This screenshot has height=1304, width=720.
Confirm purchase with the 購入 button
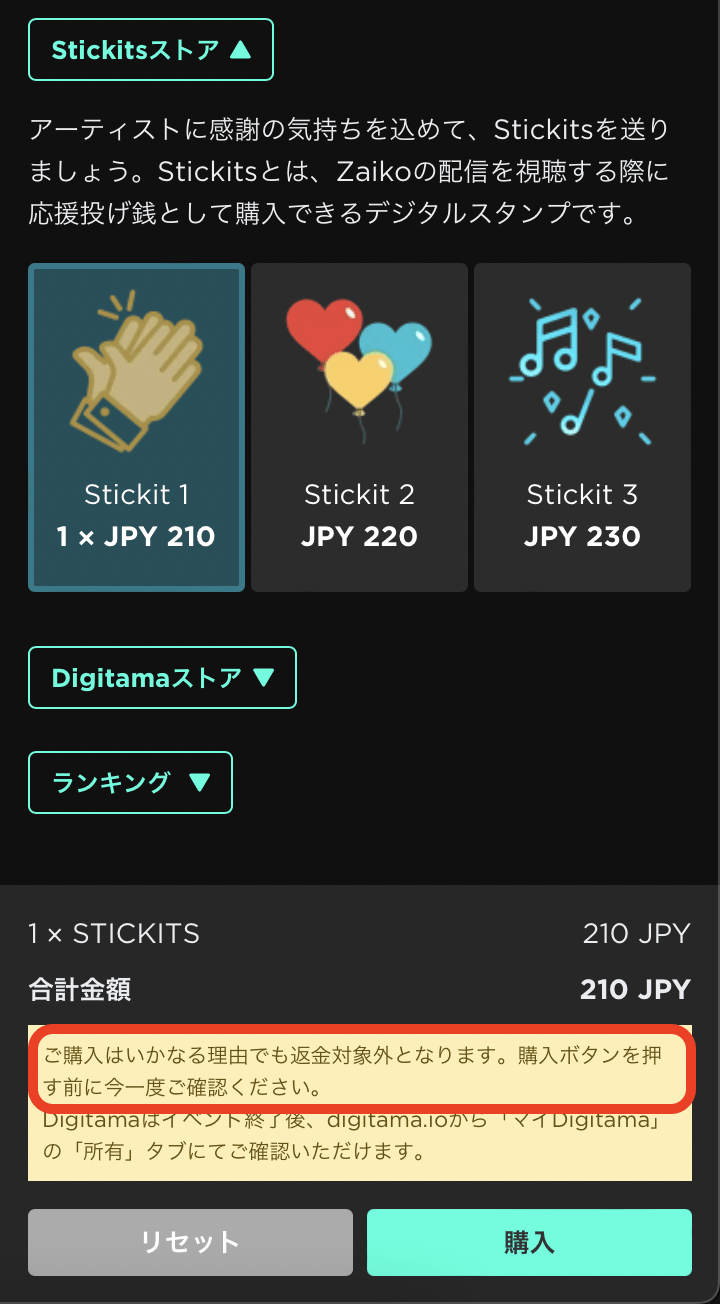[529, 1242]
